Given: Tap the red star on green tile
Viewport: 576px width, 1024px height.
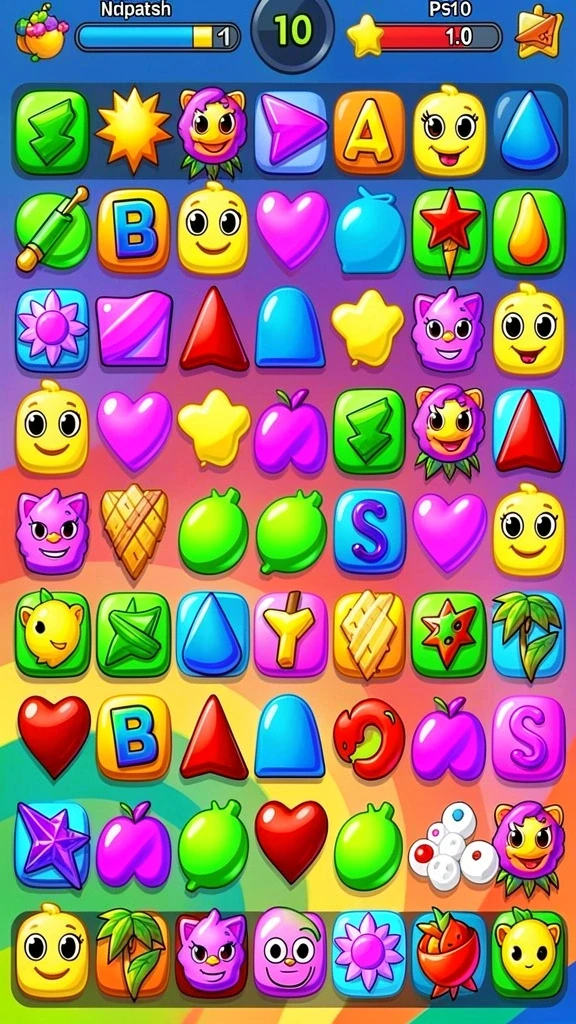Looking at the screenshot, I should coord(449,230).
